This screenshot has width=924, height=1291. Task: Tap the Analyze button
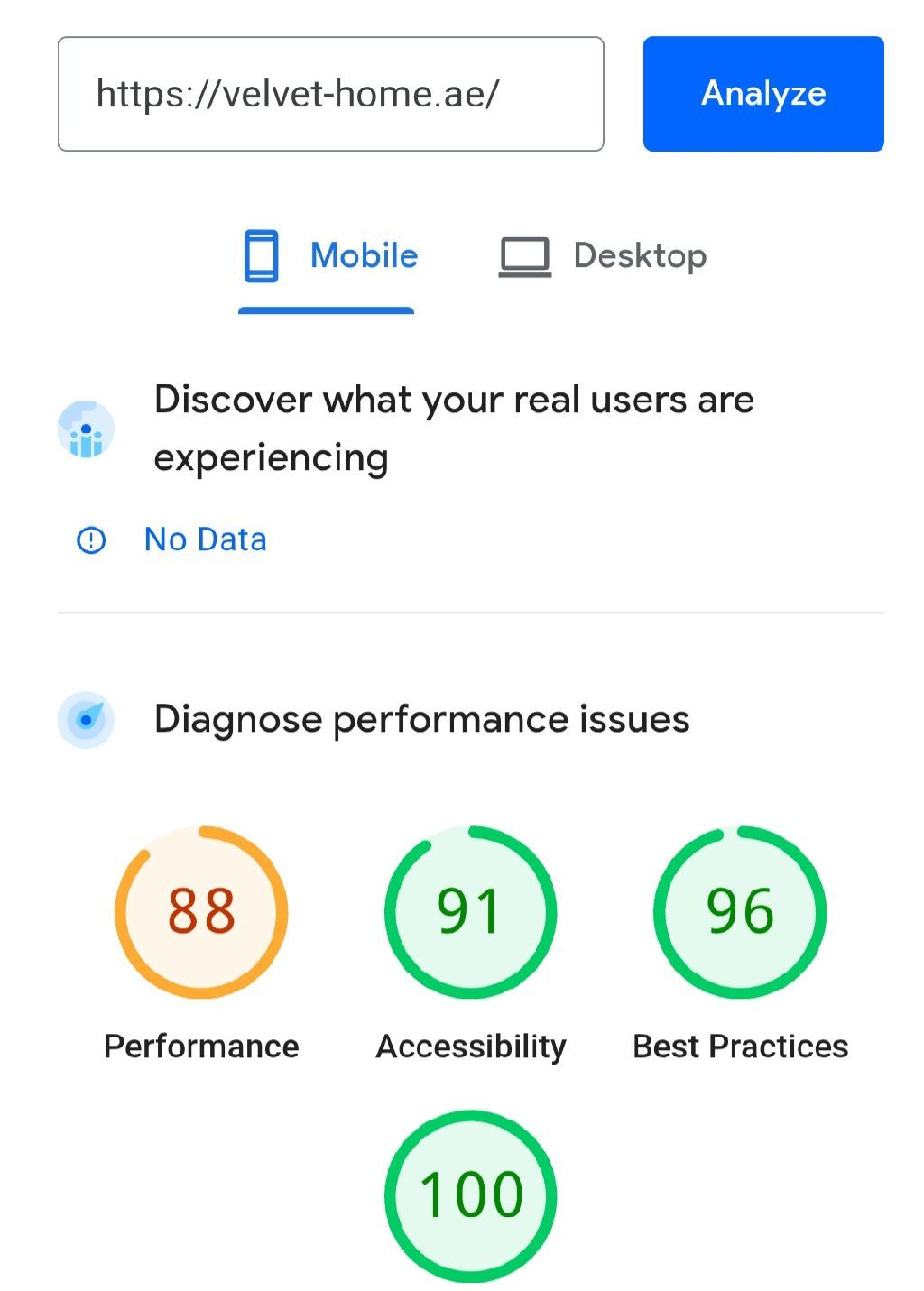click(x=763, y=94)
